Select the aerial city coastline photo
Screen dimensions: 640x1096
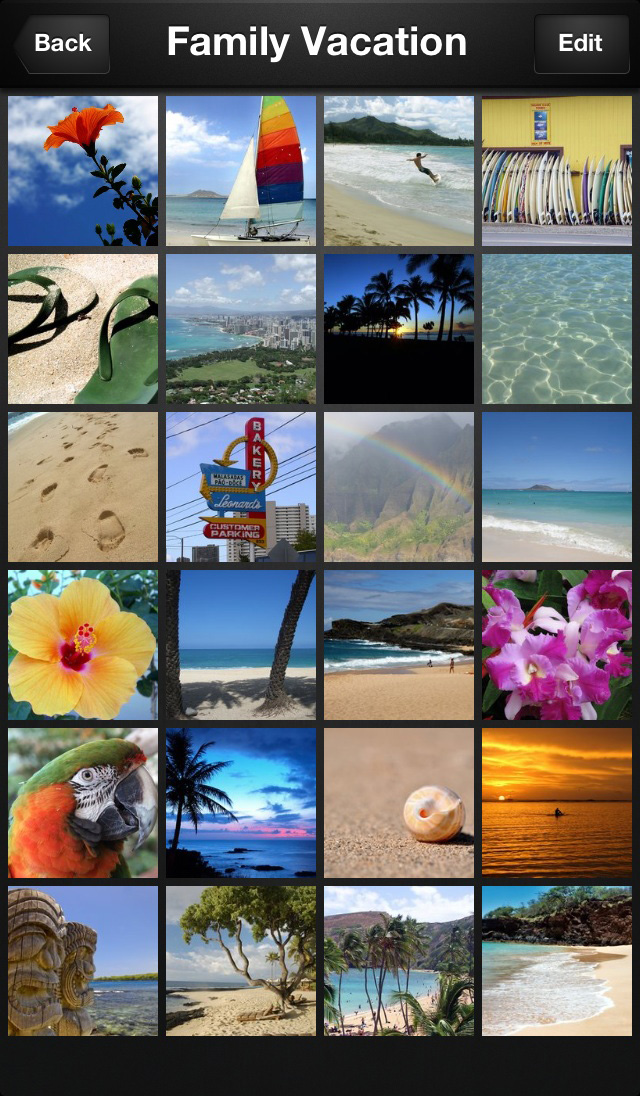pos(241,329)
